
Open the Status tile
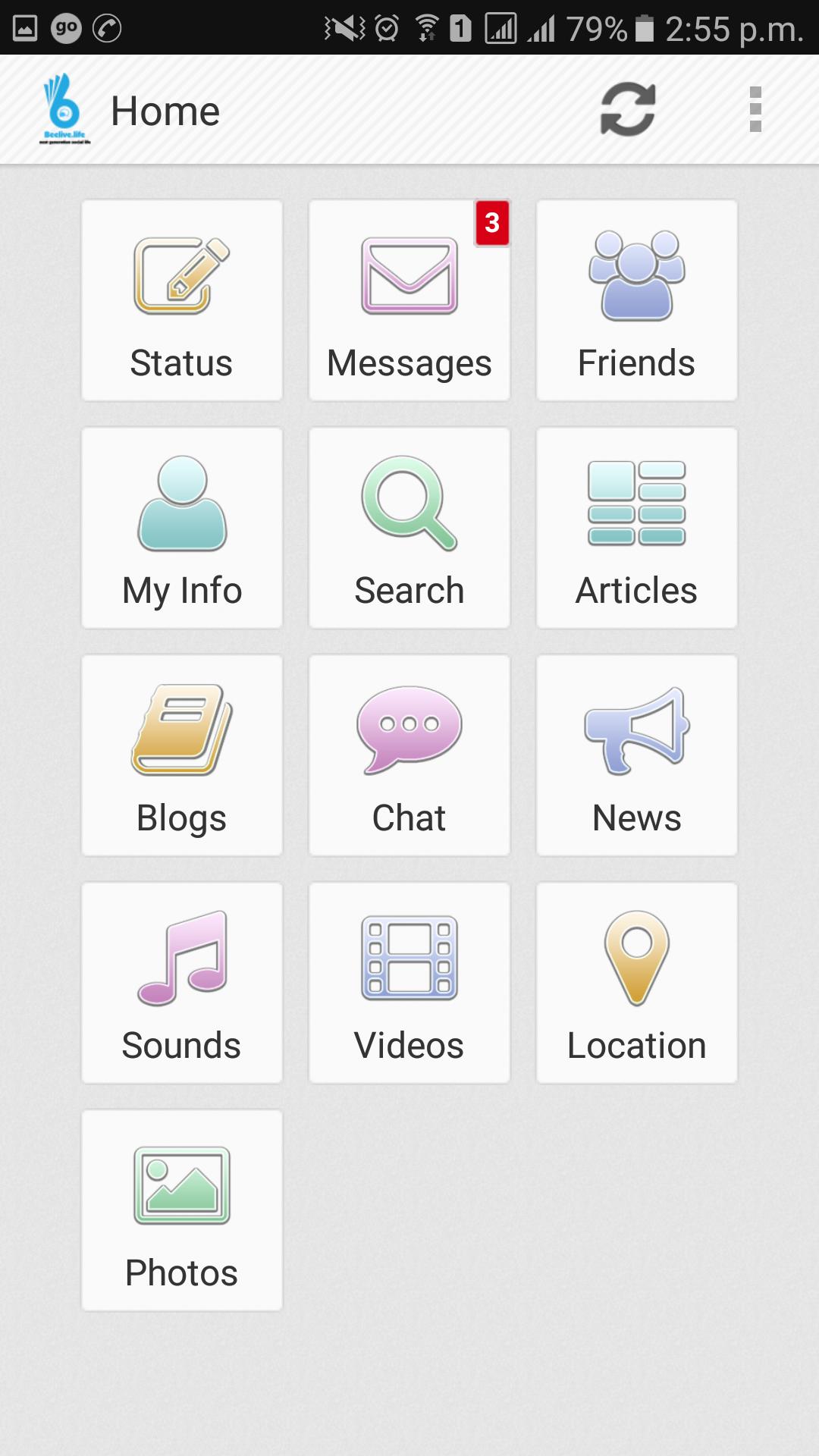182,300
